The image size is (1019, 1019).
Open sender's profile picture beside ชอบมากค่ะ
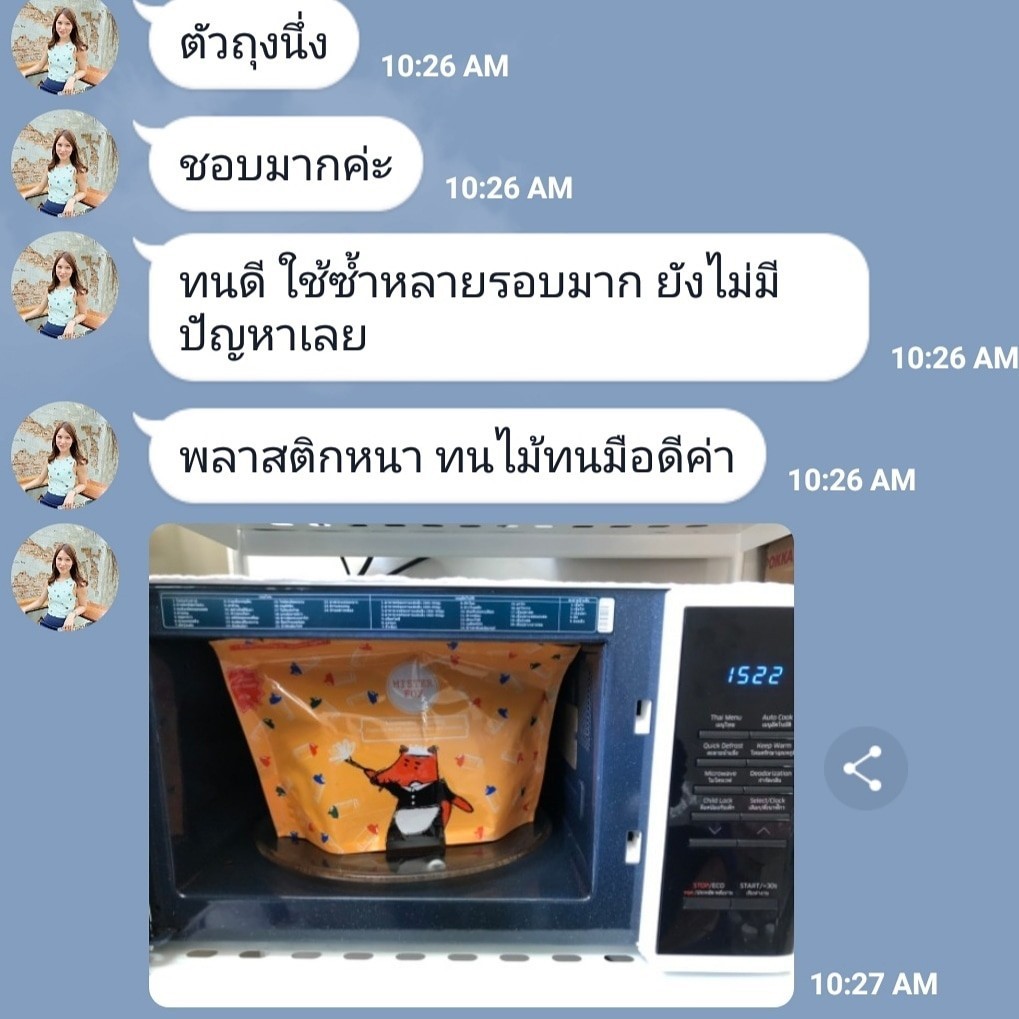click(65, 163)
